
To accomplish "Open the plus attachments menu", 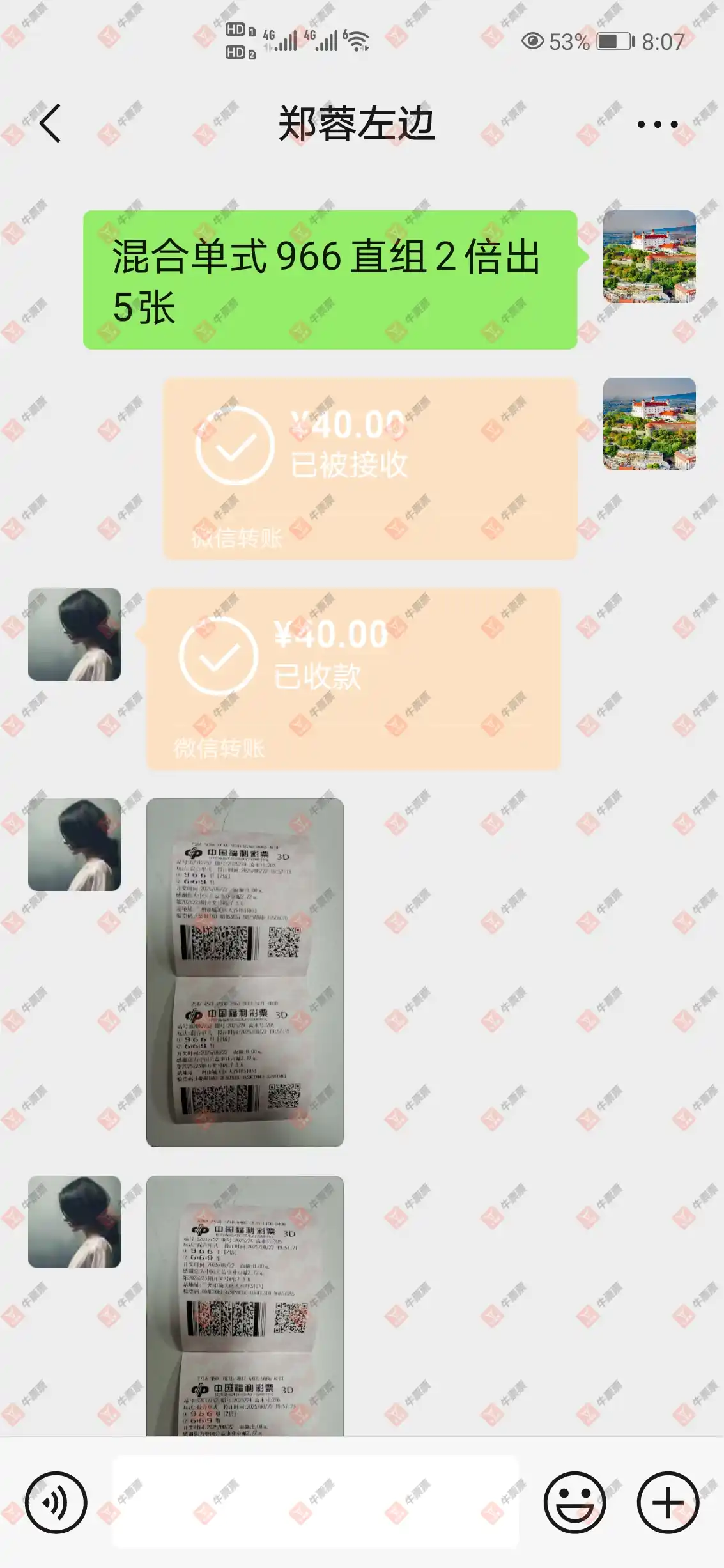I will pyautogui.click(x=668, y=1502).
